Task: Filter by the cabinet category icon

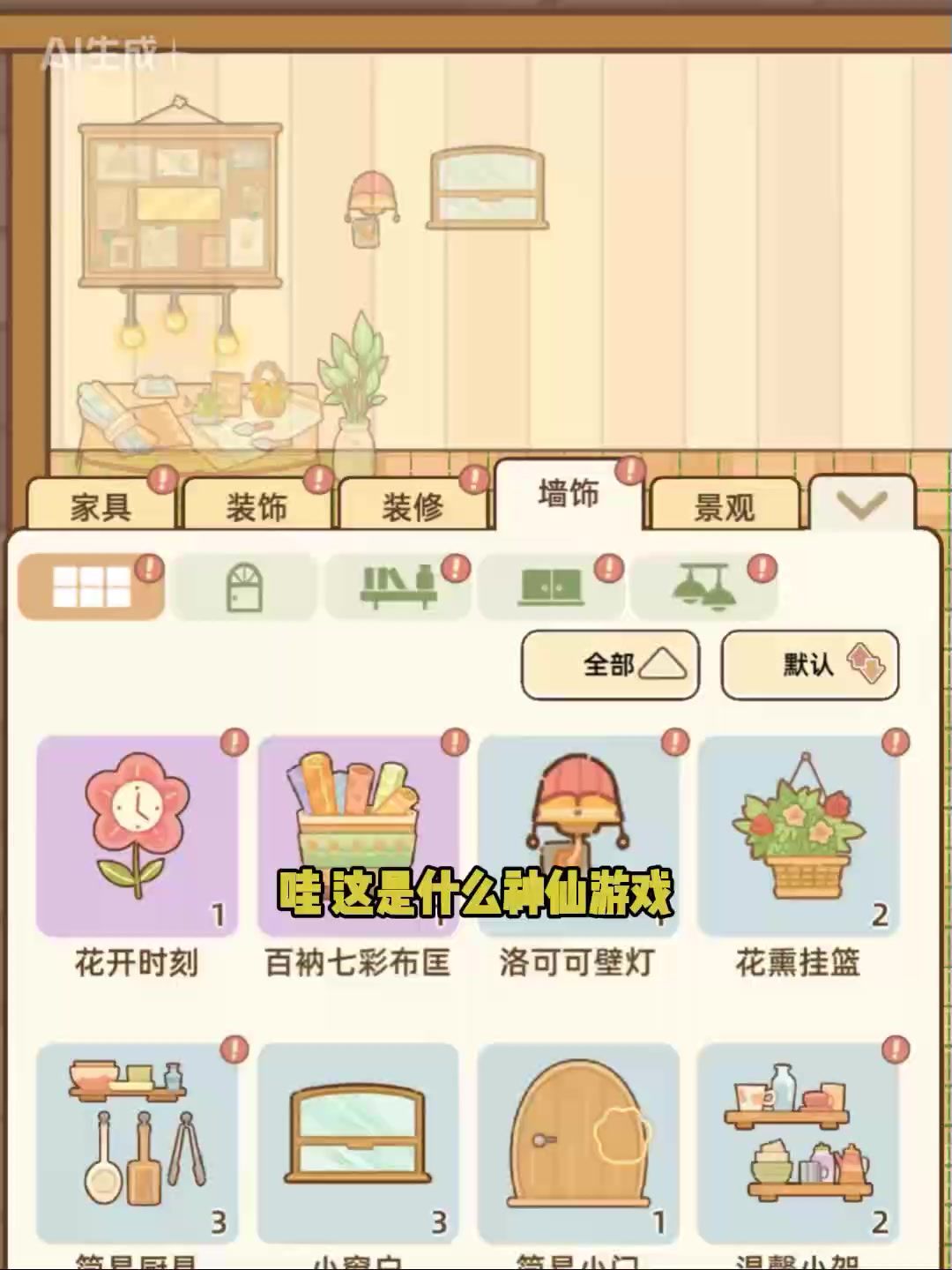Action: coord(551,587)
